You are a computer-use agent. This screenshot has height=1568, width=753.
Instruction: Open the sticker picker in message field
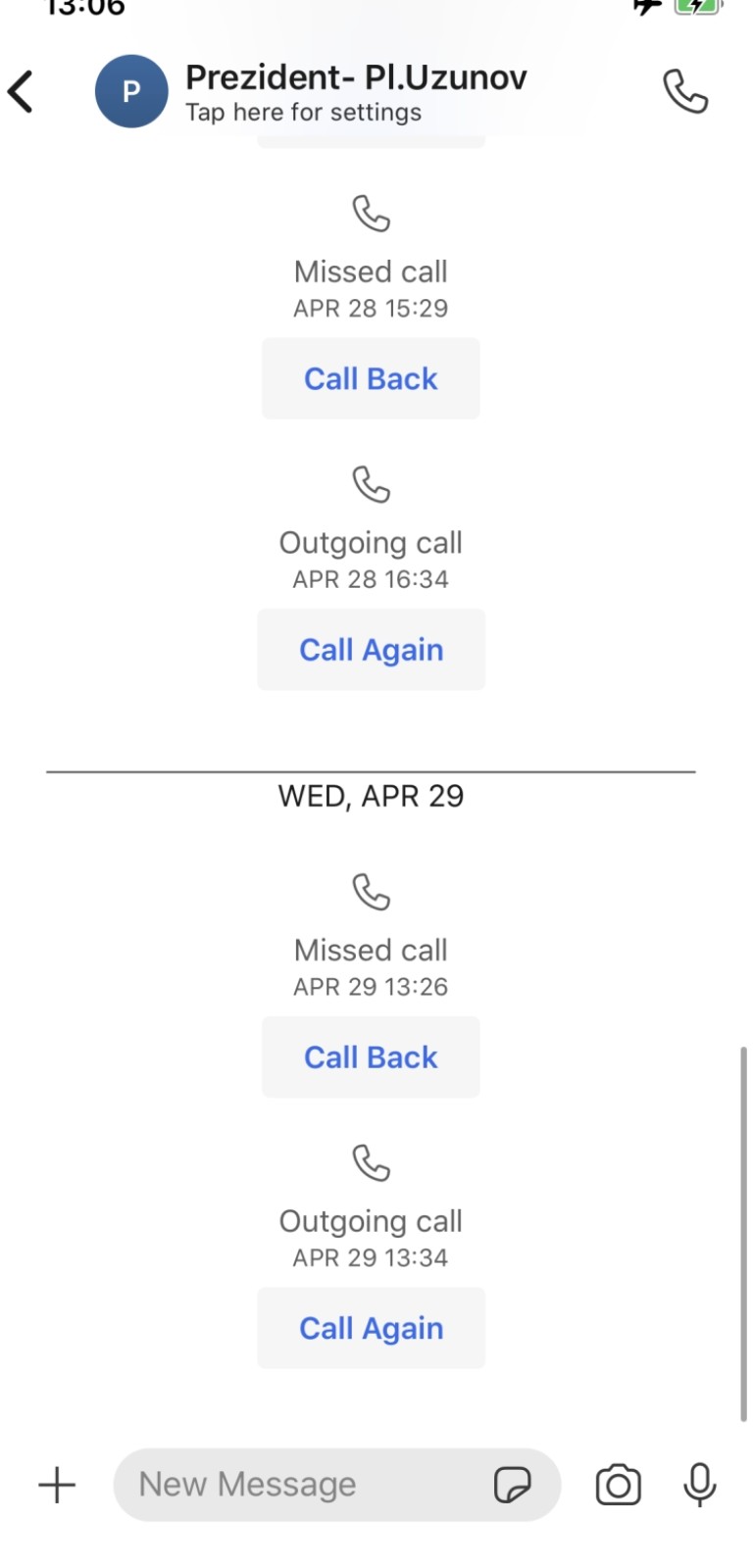513,1485
